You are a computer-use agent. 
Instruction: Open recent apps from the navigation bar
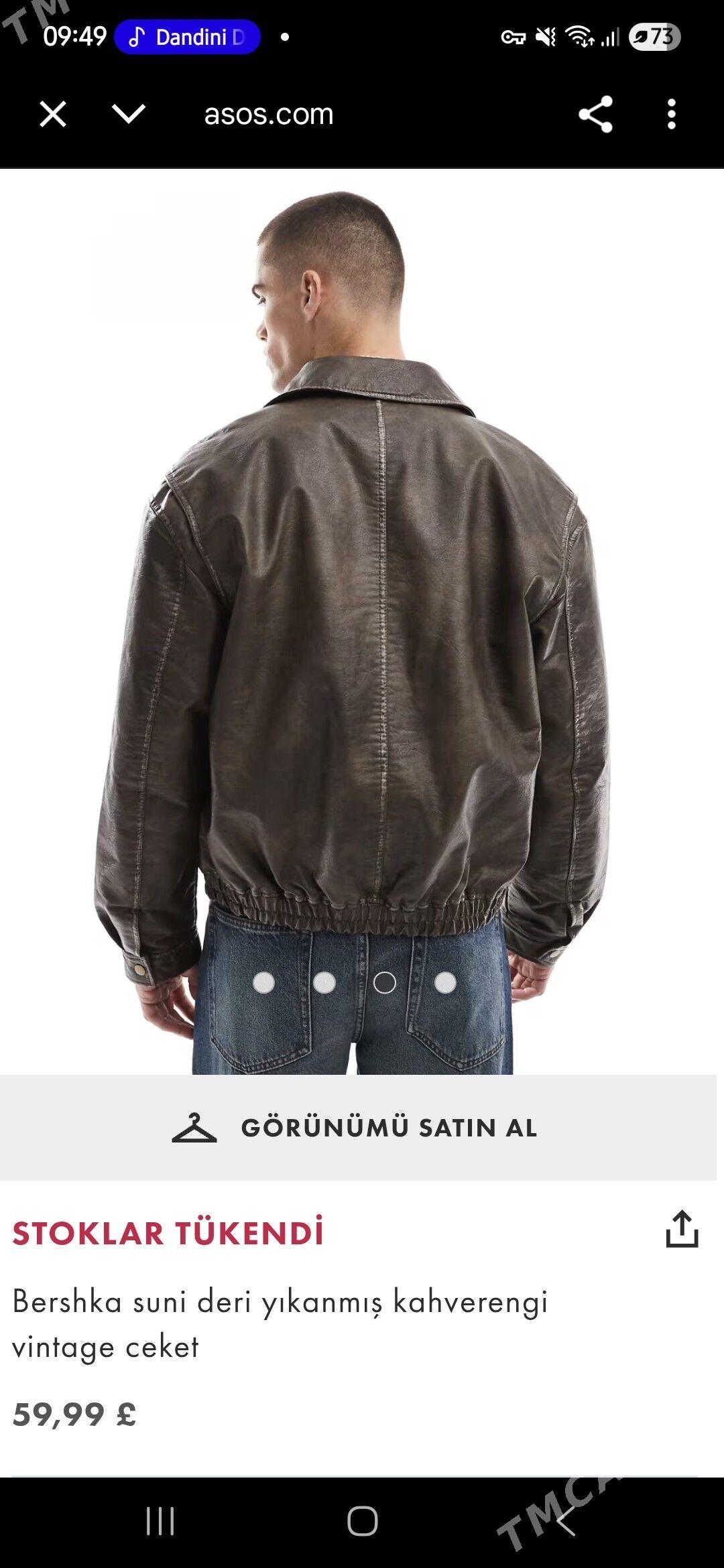(160, 1521)
